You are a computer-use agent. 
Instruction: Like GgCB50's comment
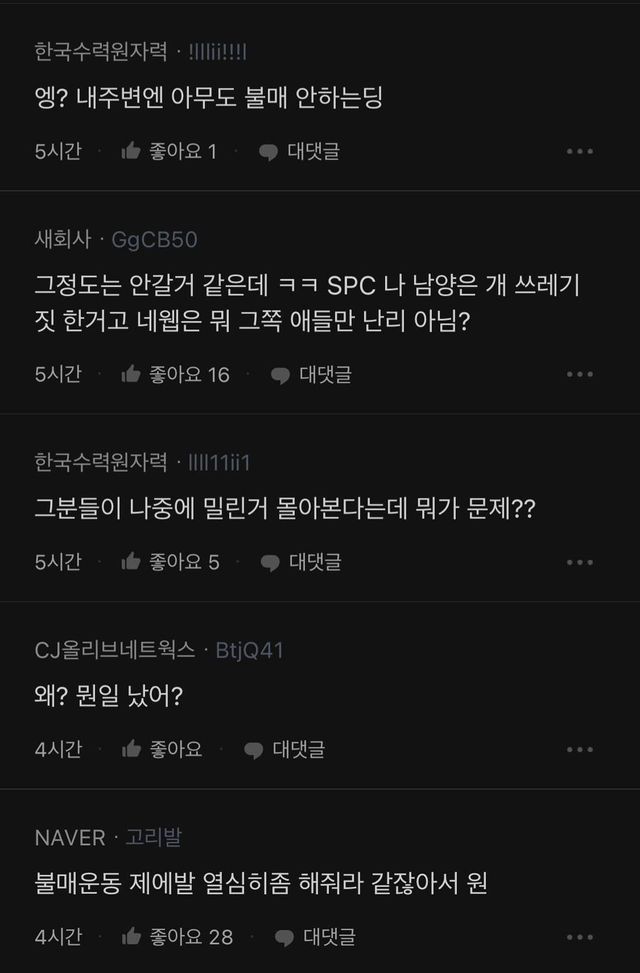175,374
